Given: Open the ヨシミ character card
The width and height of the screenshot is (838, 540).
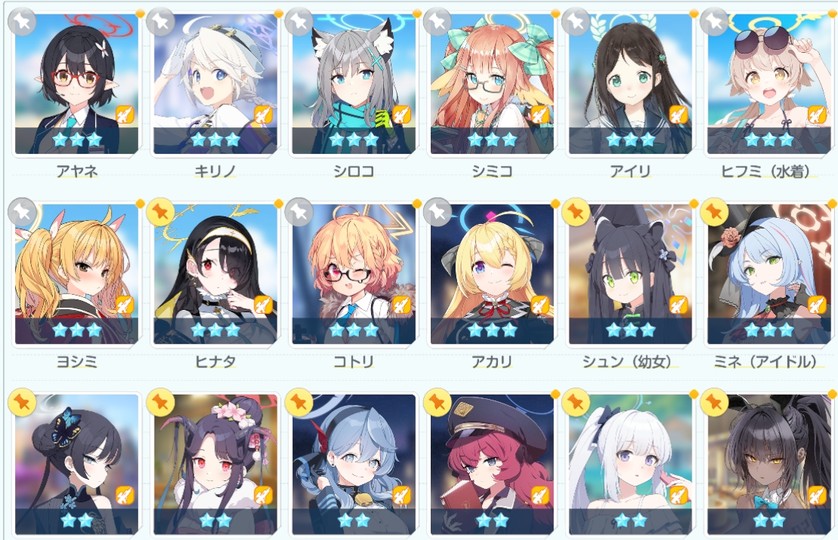Looking at the screenshot, I should tap(77, 275).
